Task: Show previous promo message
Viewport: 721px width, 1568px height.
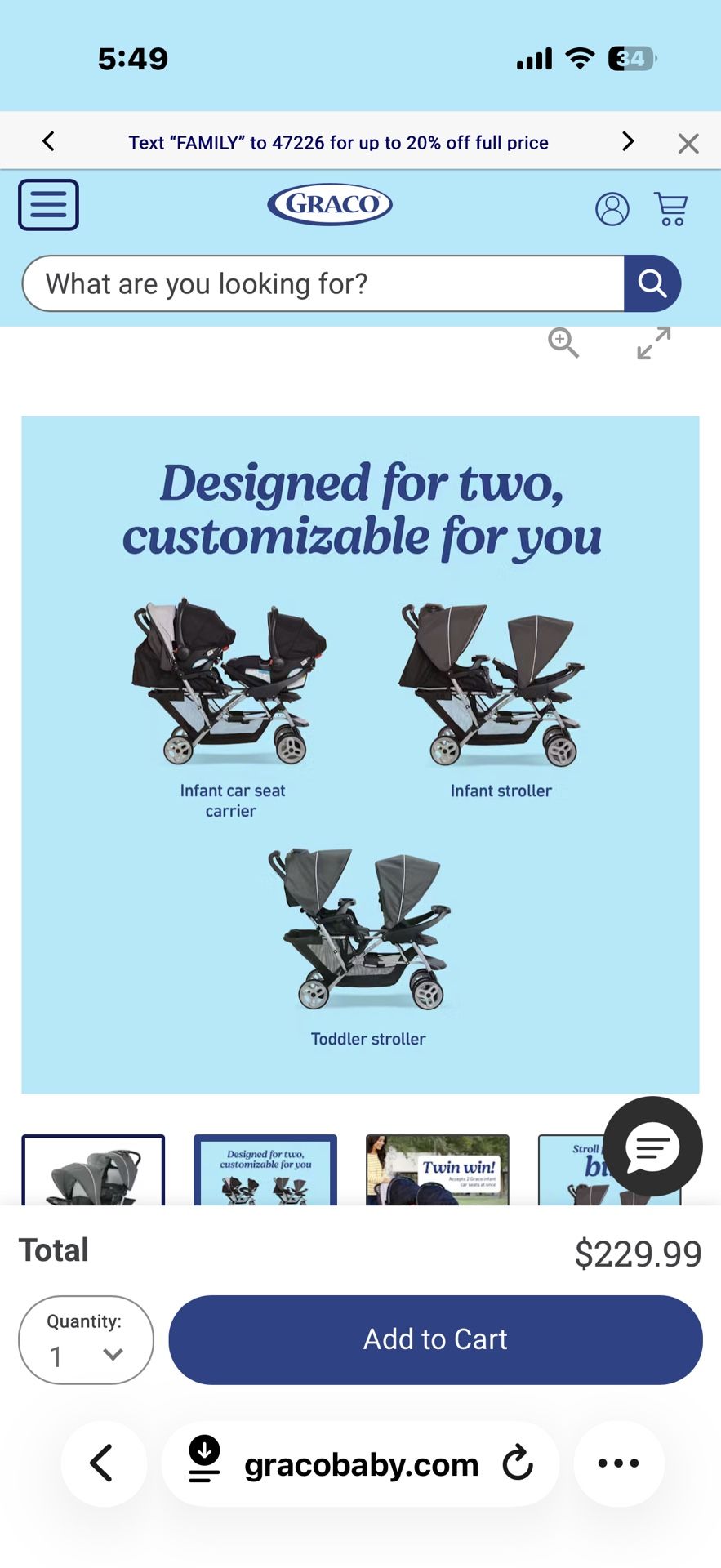Action: [49, 142]
